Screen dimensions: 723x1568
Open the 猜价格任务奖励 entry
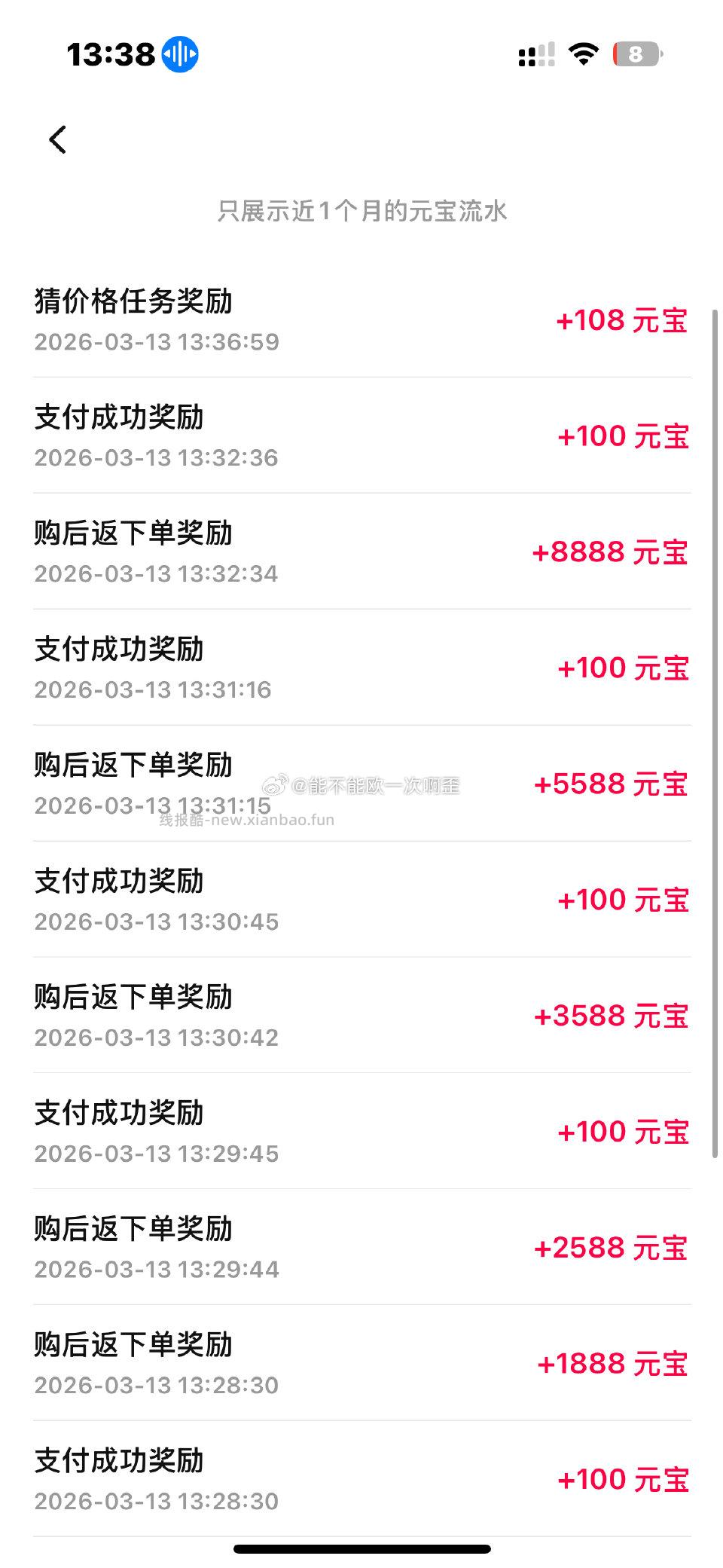(134, 301)
